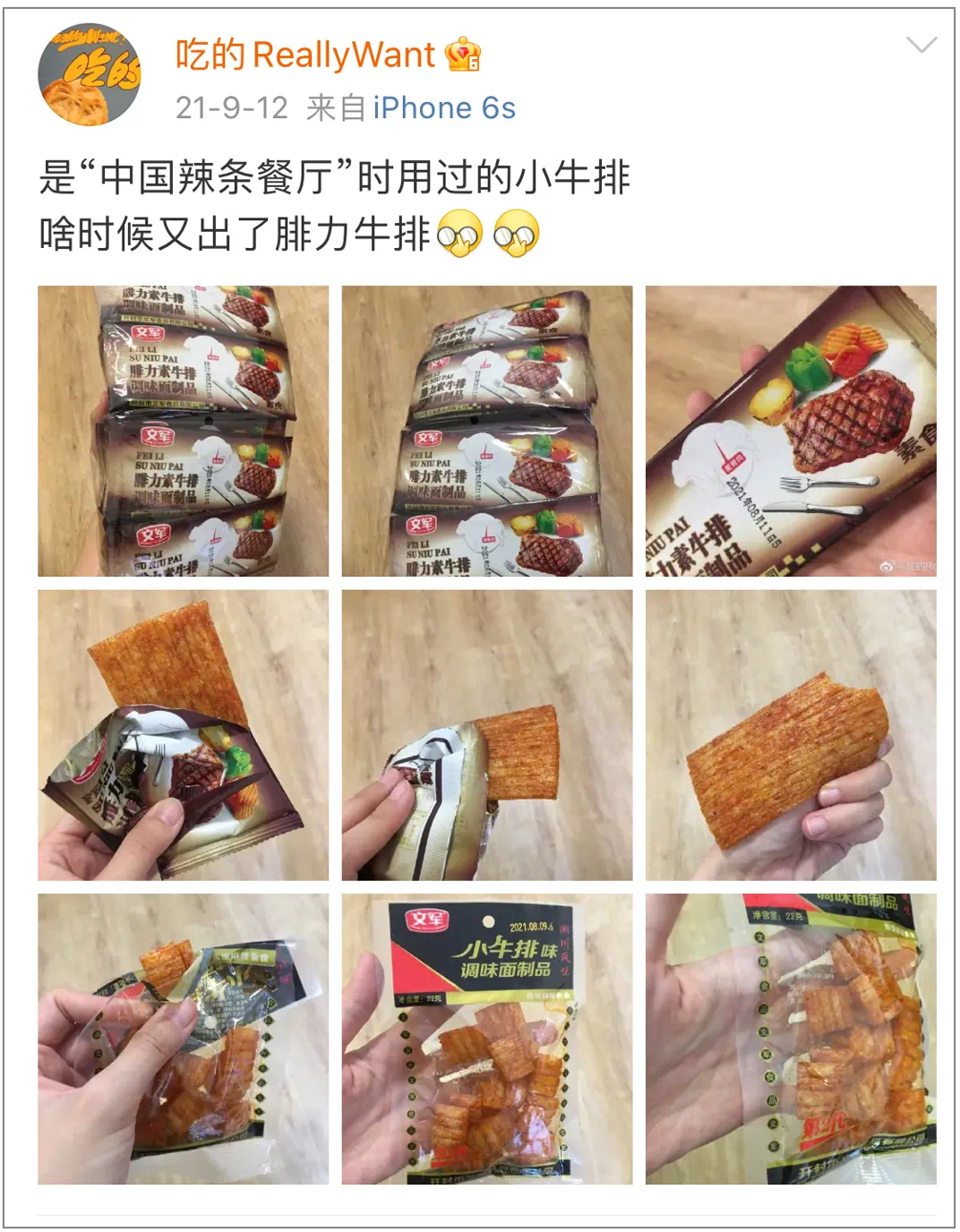The image size is (960, 1232).
Task: Open the 吃的ReallyWant username link
Action: click(x=304, y=56)
